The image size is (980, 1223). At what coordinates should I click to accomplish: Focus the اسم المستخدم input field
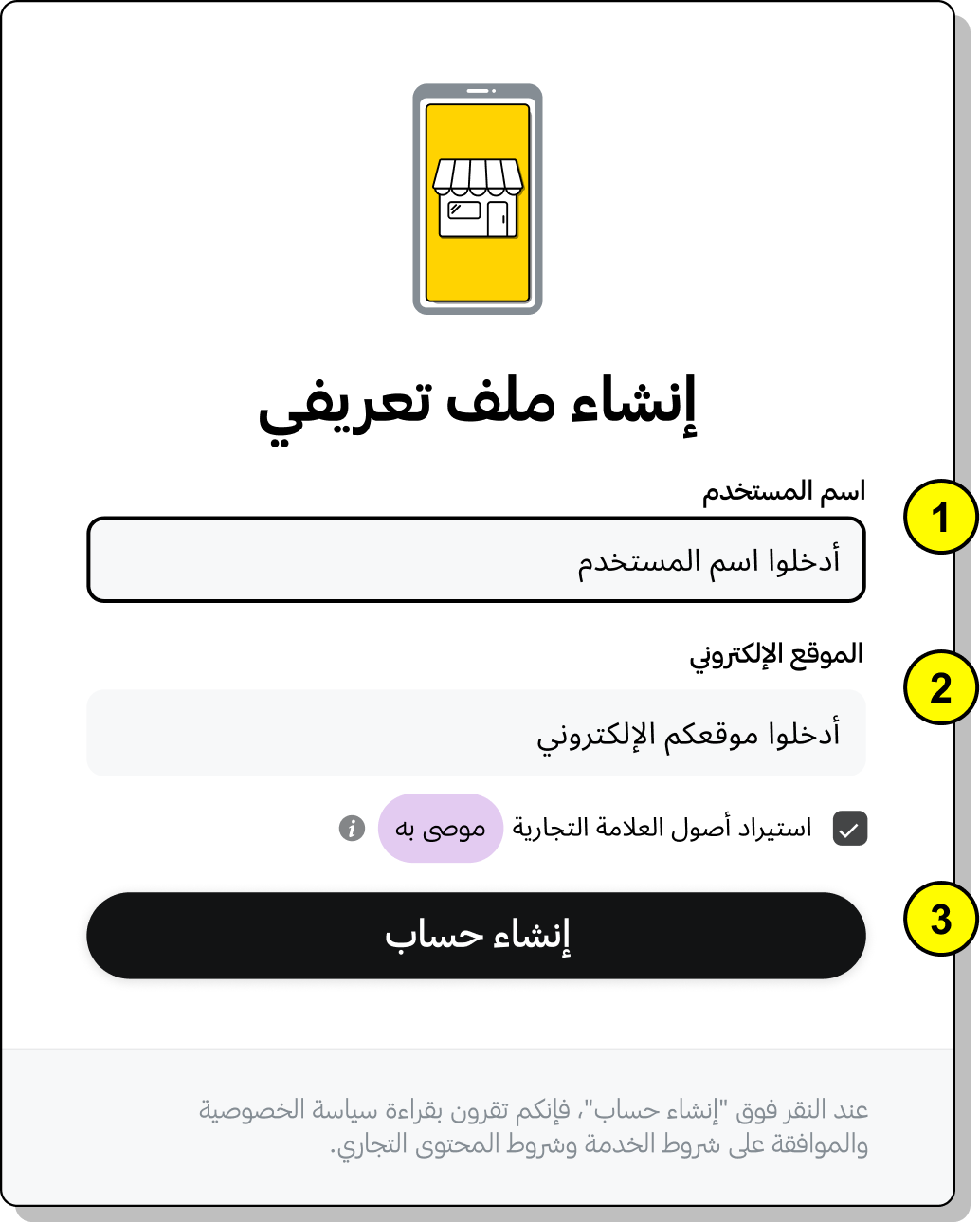476,560
